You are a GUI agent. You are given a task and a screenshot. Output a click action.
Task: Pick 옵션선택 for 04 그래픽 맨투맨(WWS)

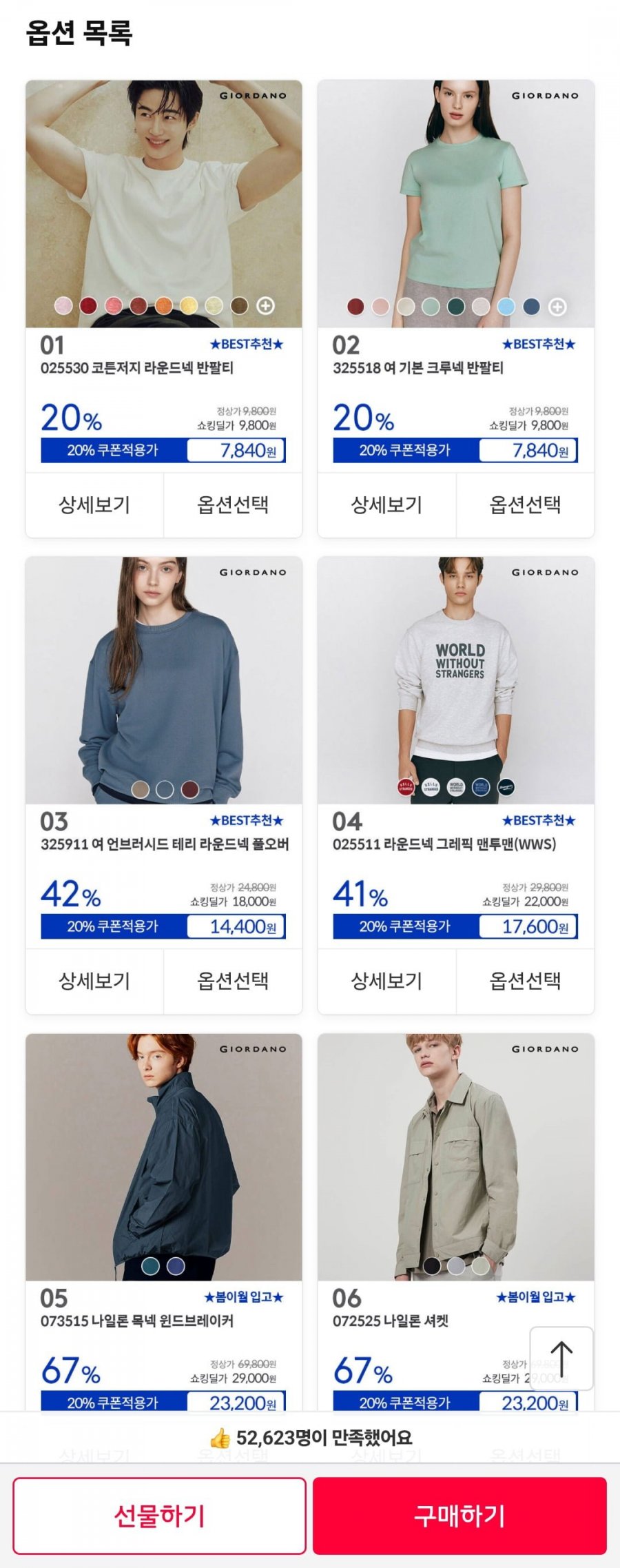(x=525, y=981)
